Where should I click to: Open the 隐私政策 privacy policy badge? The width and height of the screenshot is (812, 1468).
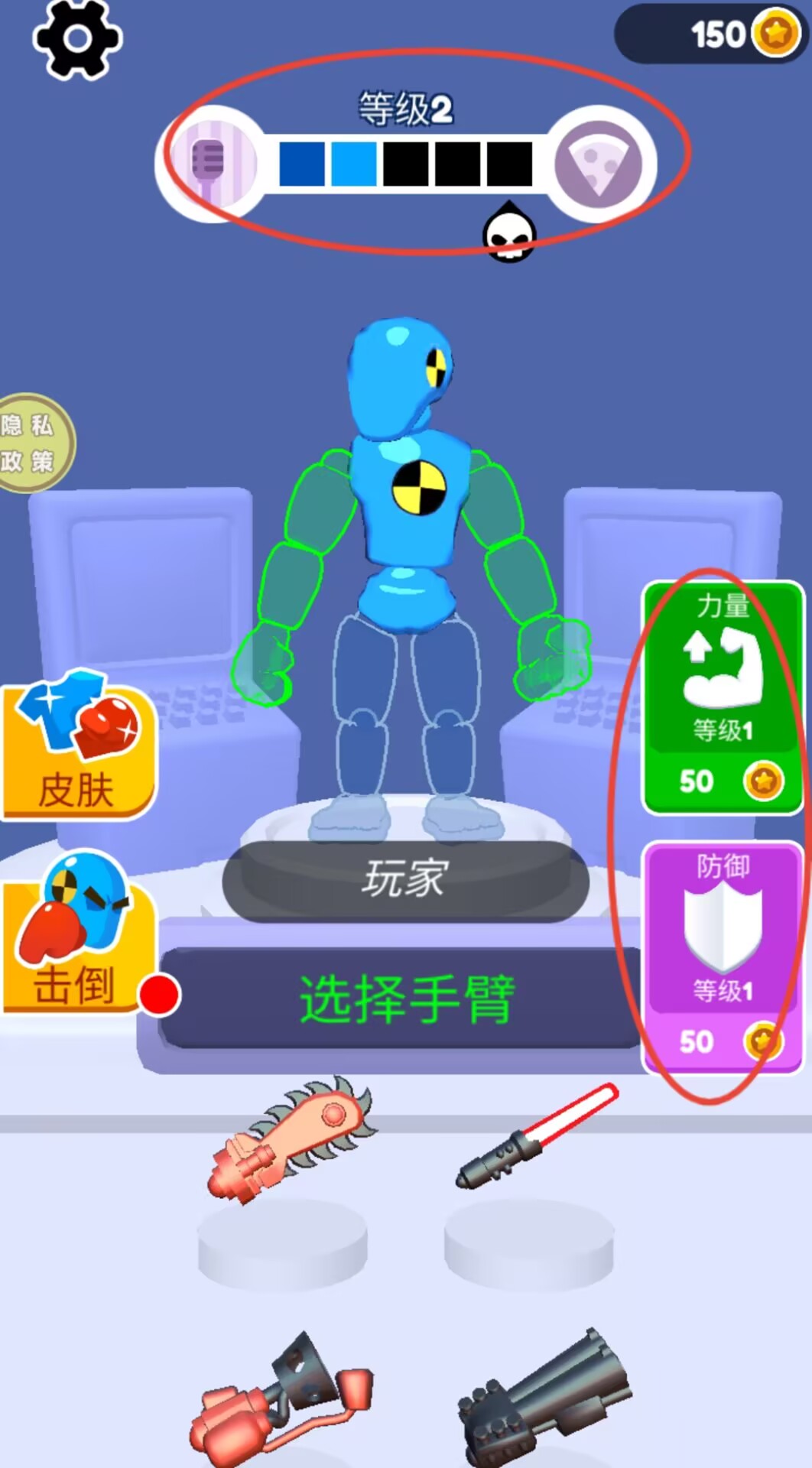[31, 443]
